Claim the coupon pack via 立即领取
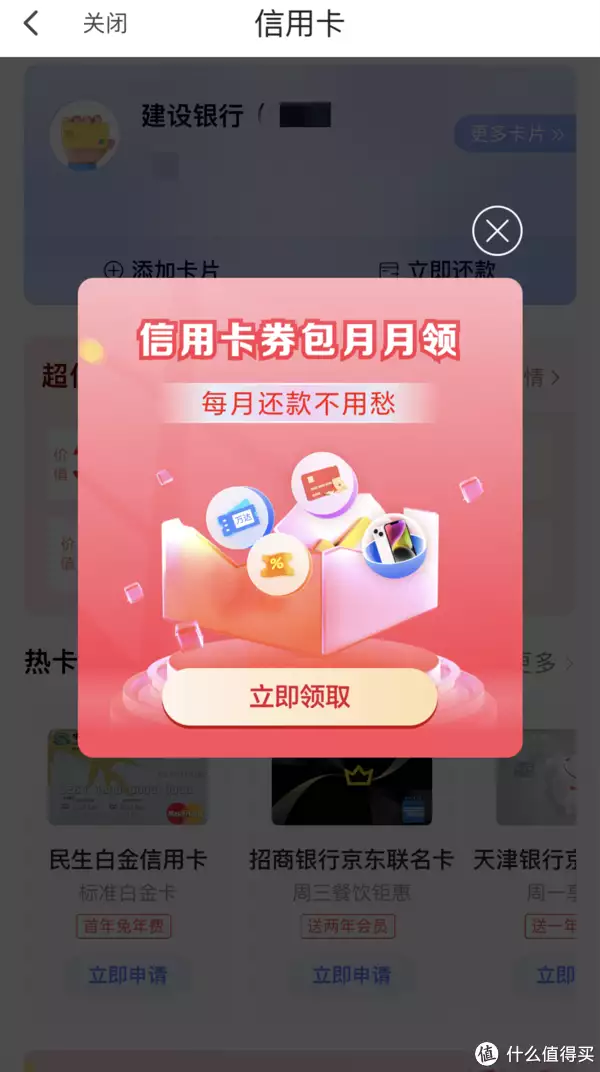Screen dimensions: 600x1072 [299, 696]
